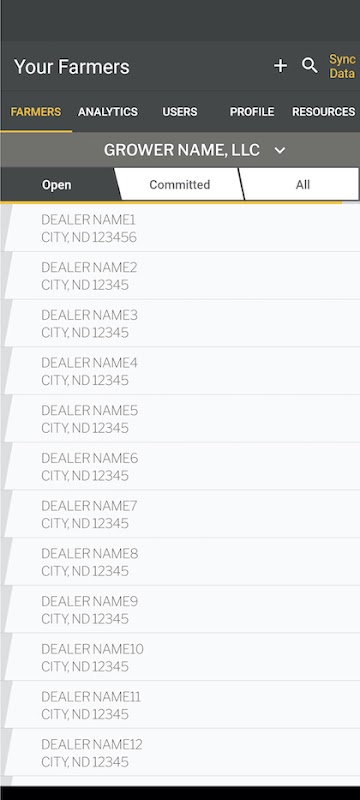
Task: Switch to the Users tab
Action: (x=179, y=112)
